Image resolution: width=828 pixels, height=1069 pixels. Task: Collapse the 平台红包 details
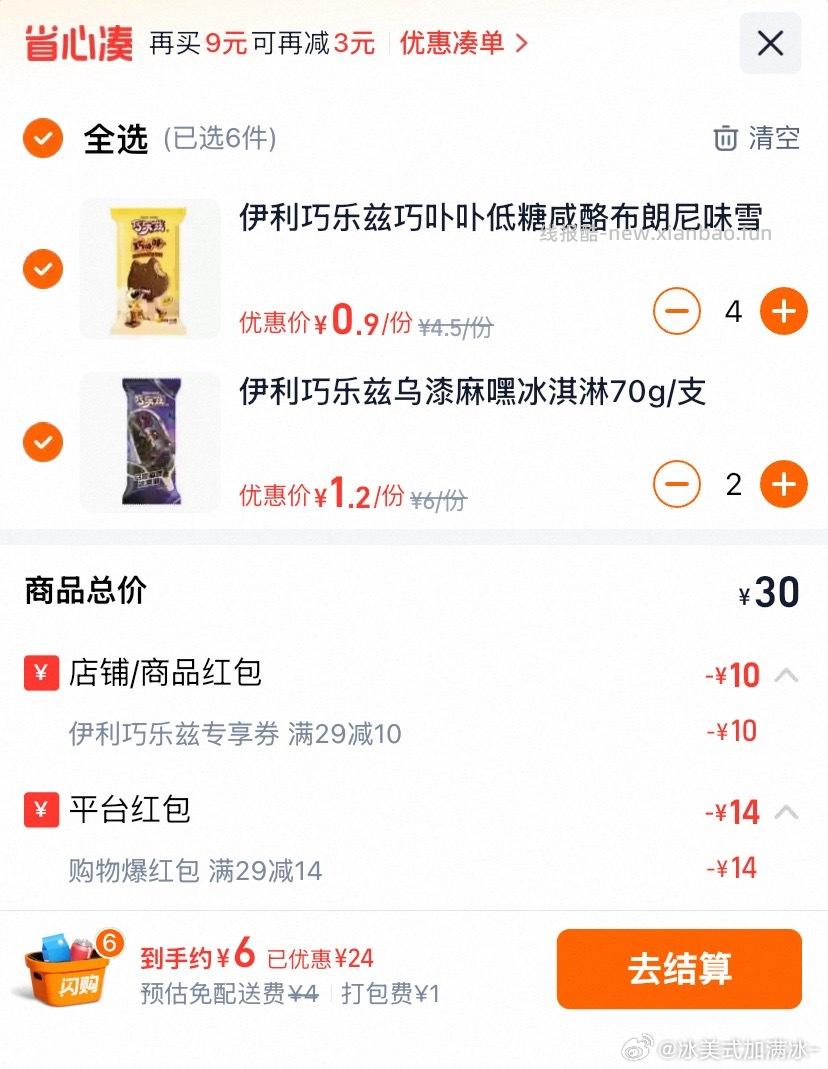click(787, 811)
